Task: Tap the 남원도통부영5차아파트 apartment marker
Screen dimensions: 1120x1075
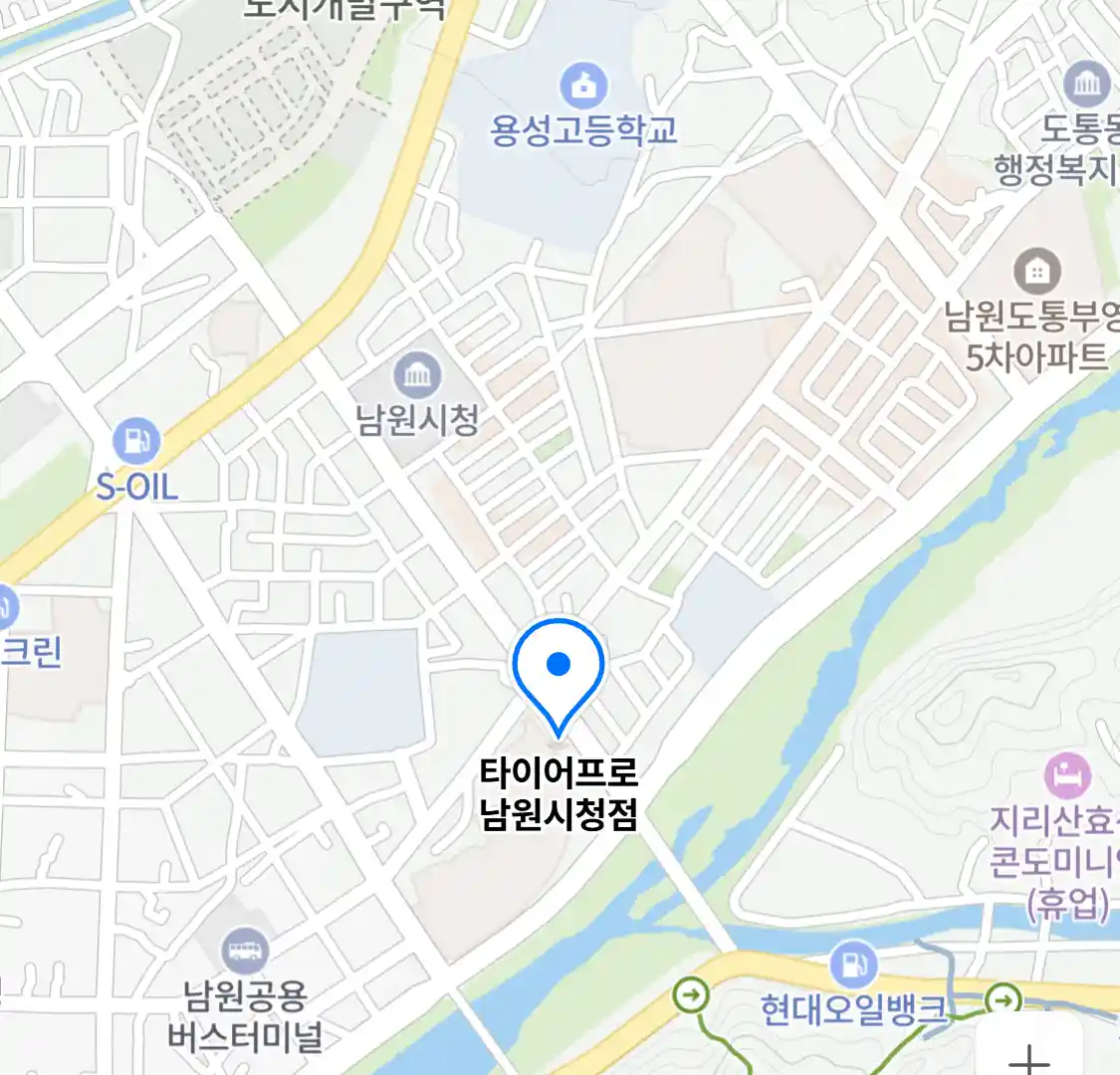Action: 1036,271
